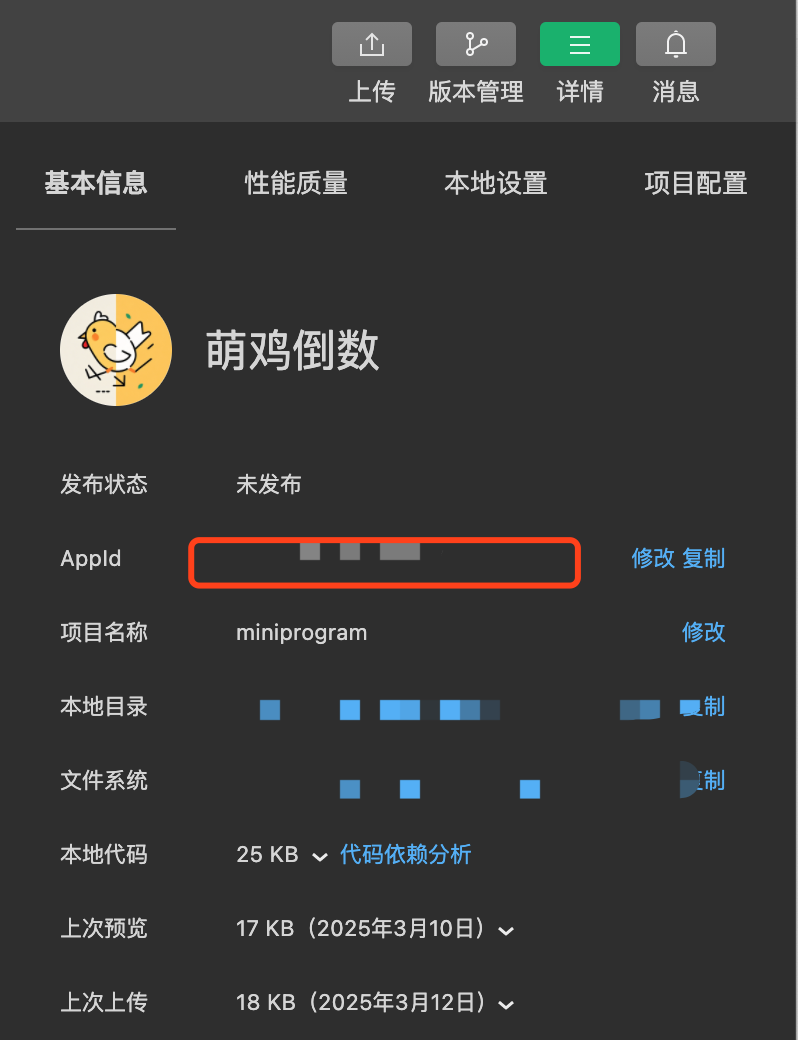
Task: Copy the AppId with 复制
Action: coord(704,558)
